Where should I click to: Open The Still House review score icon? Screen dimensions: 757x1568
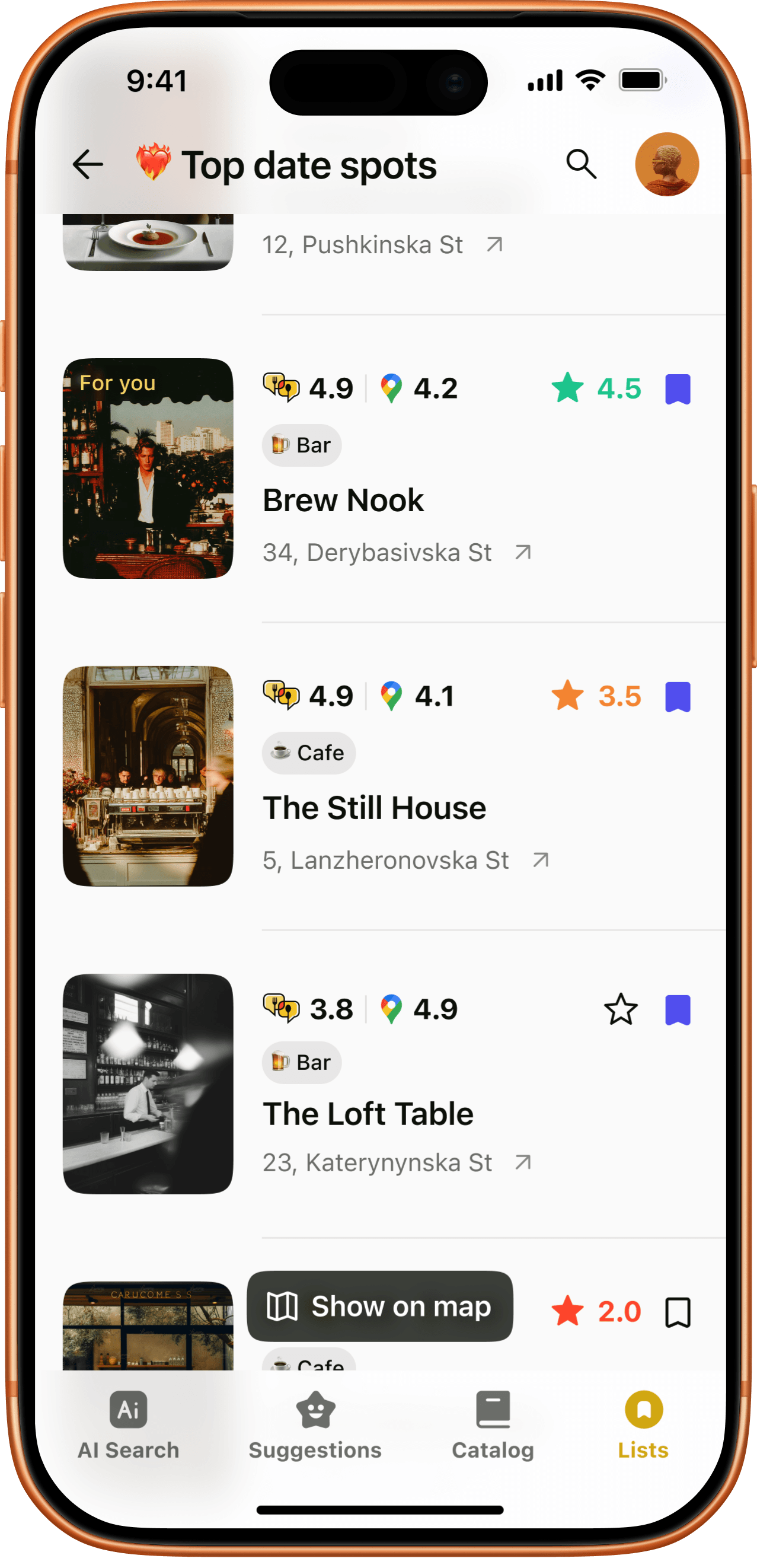pyautogui.click(x=281, y=695)
